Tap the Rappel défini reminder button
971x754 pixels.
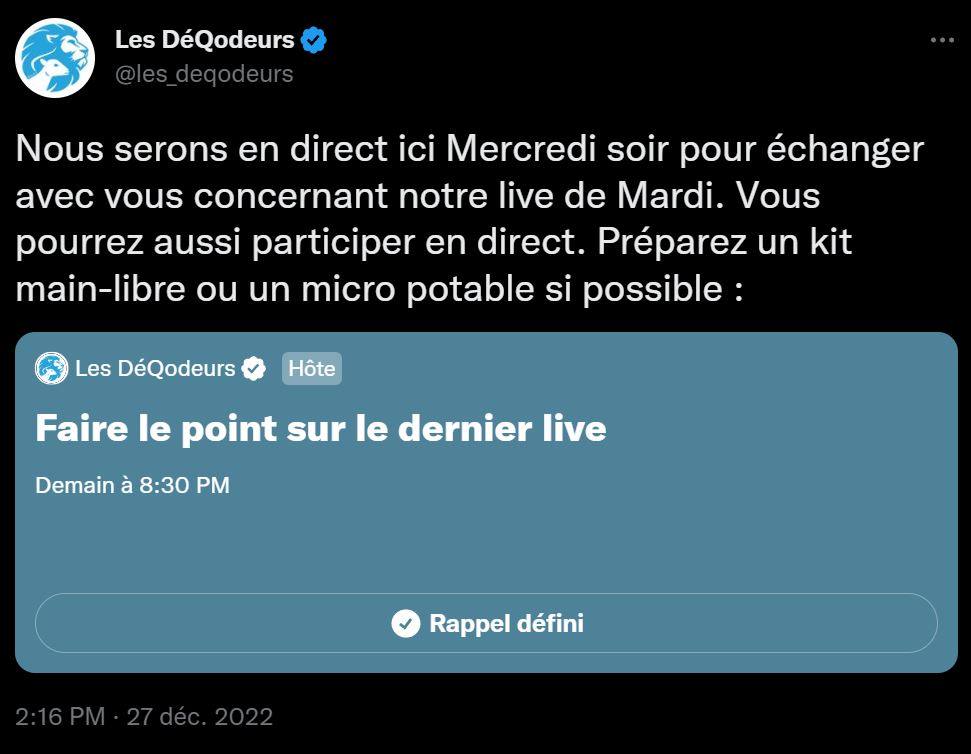tap(486, 624)
